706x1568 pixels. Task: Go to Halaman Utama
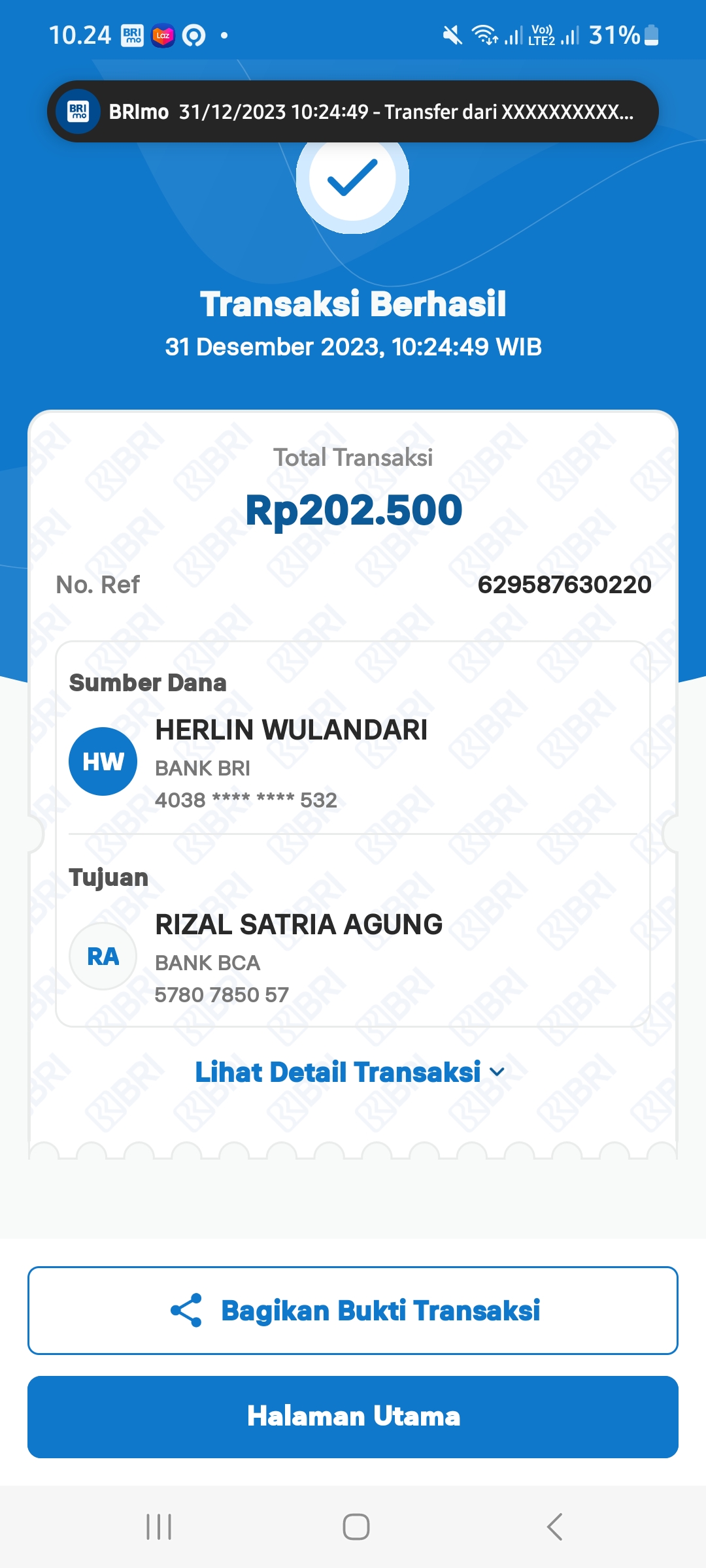tap(353, 1416)
